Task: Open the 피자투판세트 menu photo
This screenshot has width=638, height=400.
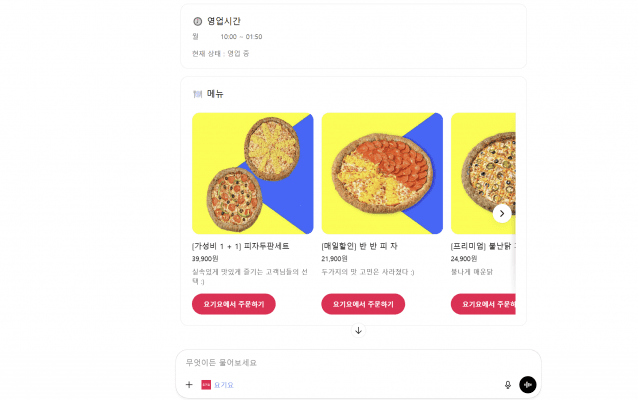Action: click(252, 173)
